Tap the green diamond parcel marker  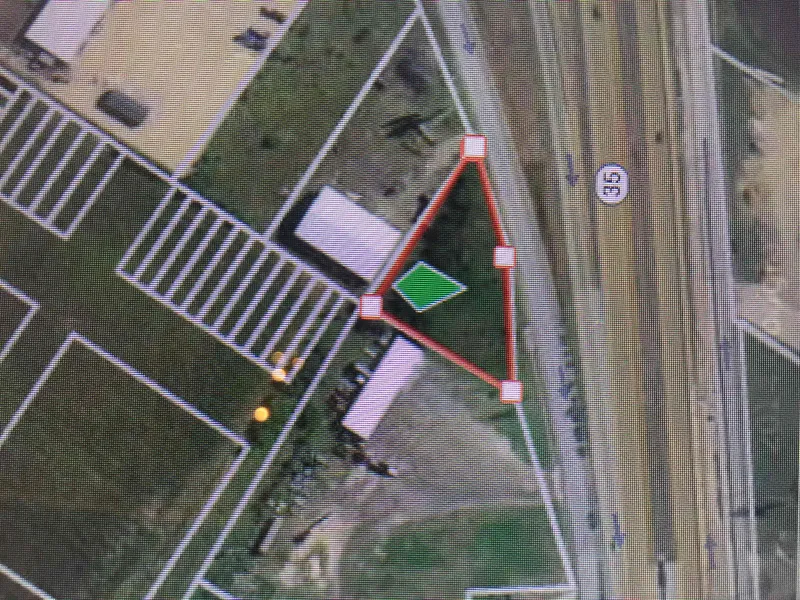tap(428, 288)
